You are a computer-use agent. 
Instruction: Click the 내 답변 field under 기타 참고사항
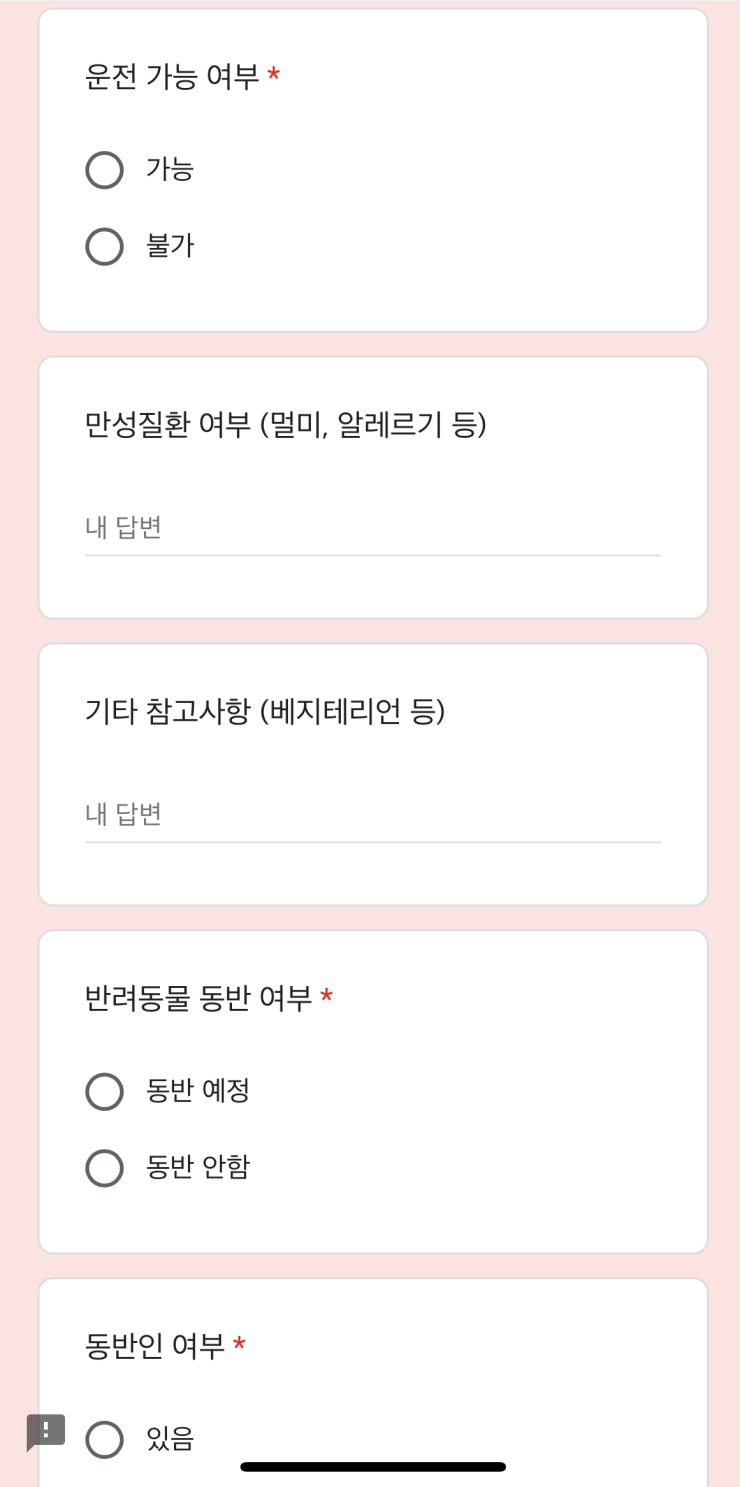[x=370, y=815]
